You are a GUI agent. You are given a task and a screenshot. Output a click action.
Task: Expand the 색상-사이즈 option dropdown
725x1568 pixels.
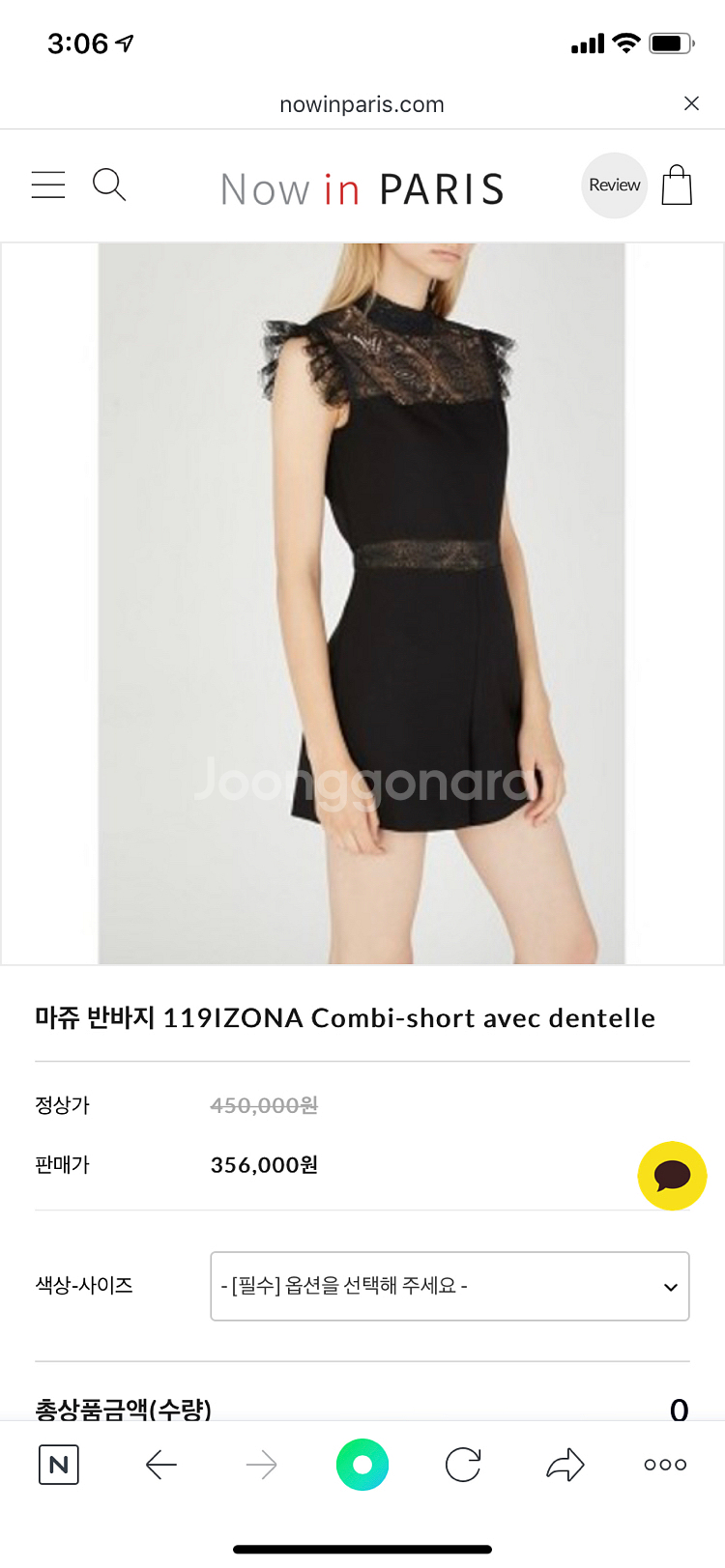pyautogui.click(x=449, y=1286)
